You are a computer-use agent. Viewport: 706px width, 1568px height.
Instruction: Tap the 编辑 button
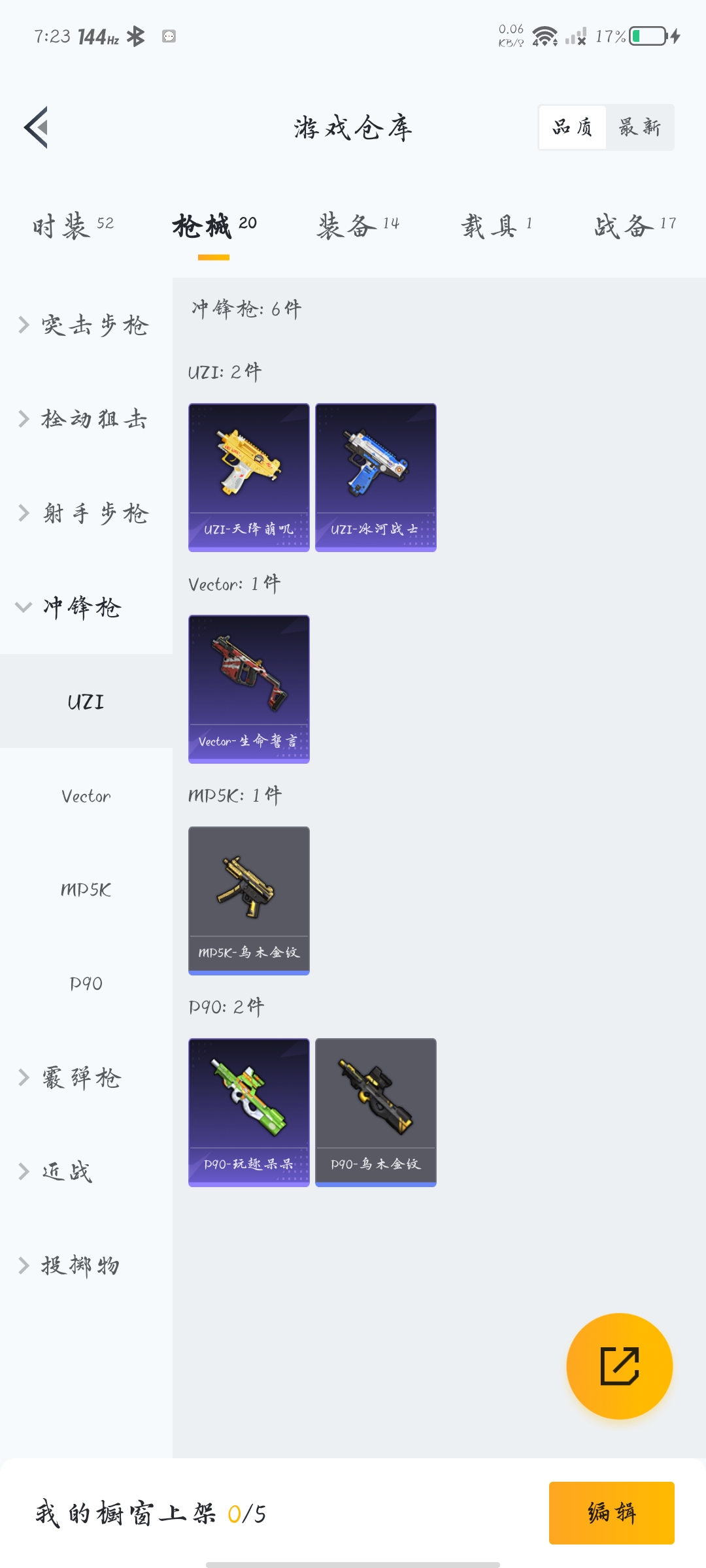pos(611,1512)
